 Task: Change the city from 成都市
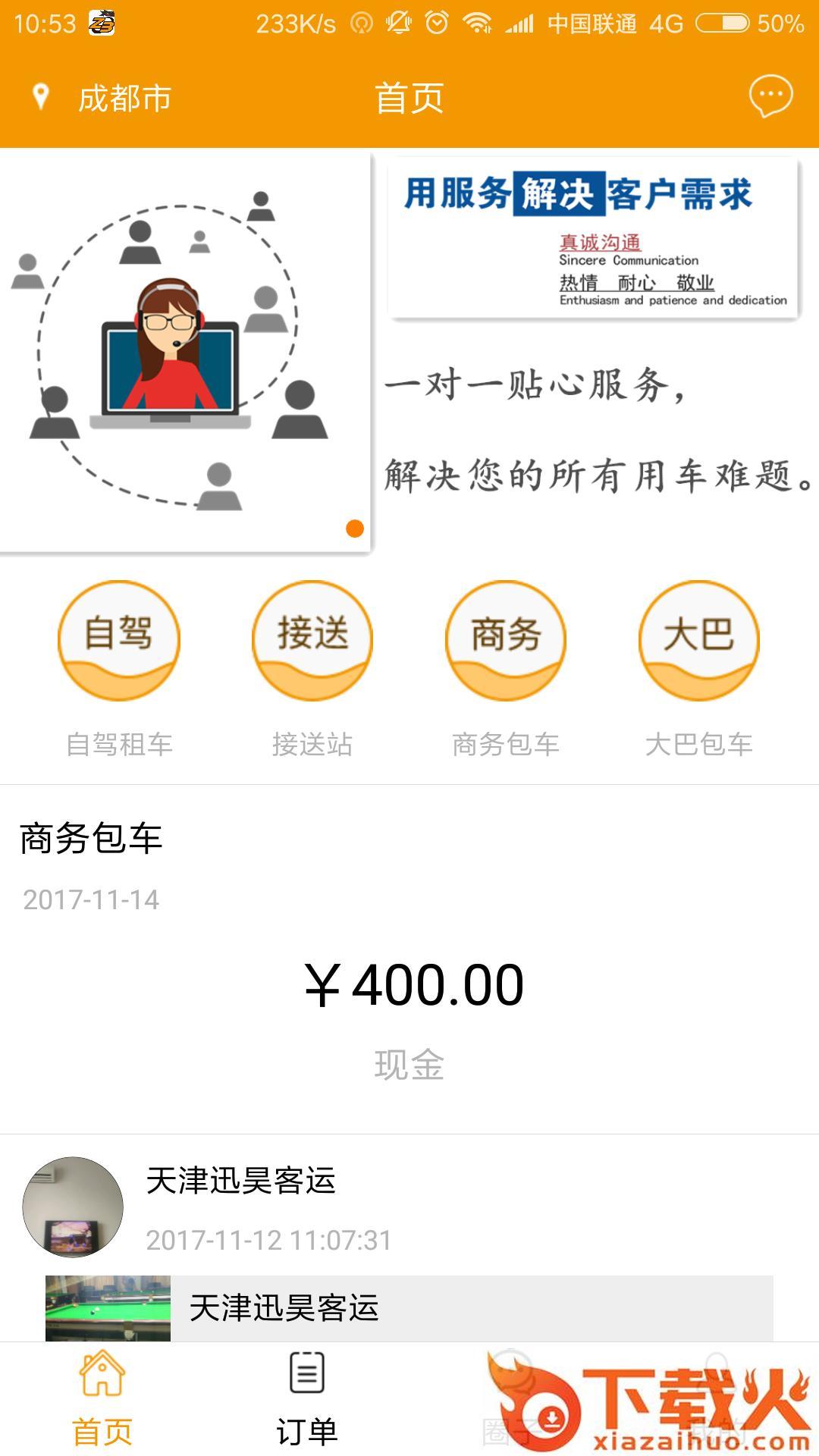point(102,99)
